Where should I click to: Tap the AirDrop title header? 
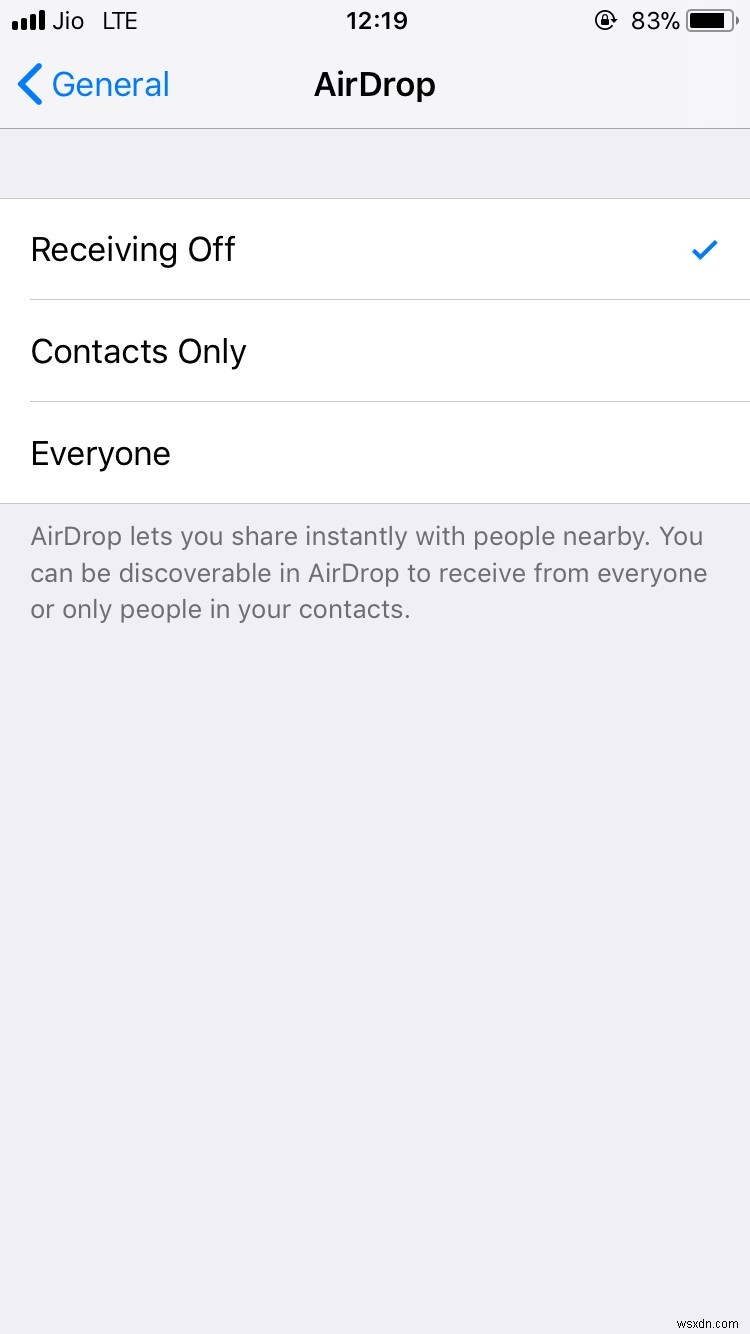pos(375,84)
